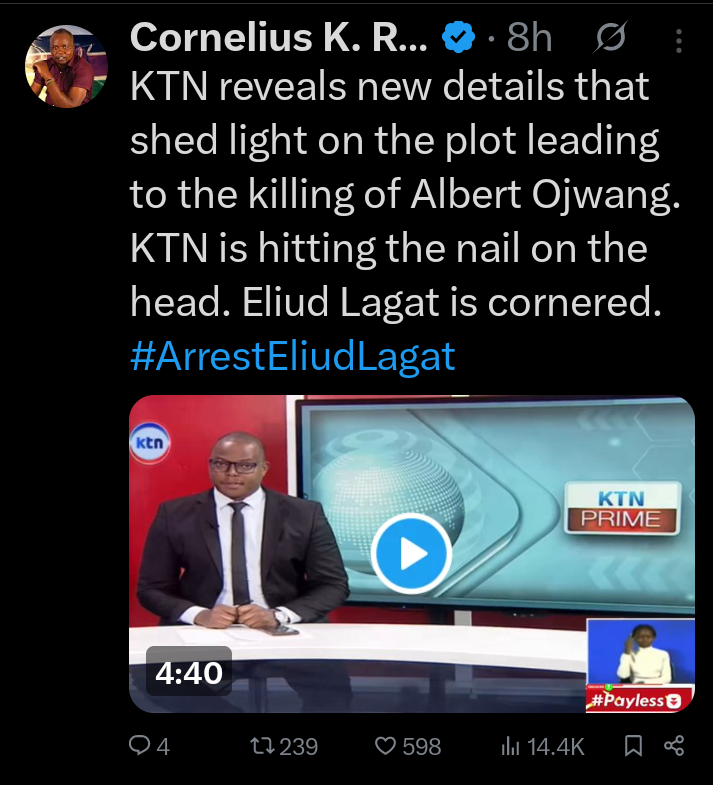Viewport: 713px width, 785px height.
Task: Open the post's three-dot overflow menu
Action: tap(679, 40)
